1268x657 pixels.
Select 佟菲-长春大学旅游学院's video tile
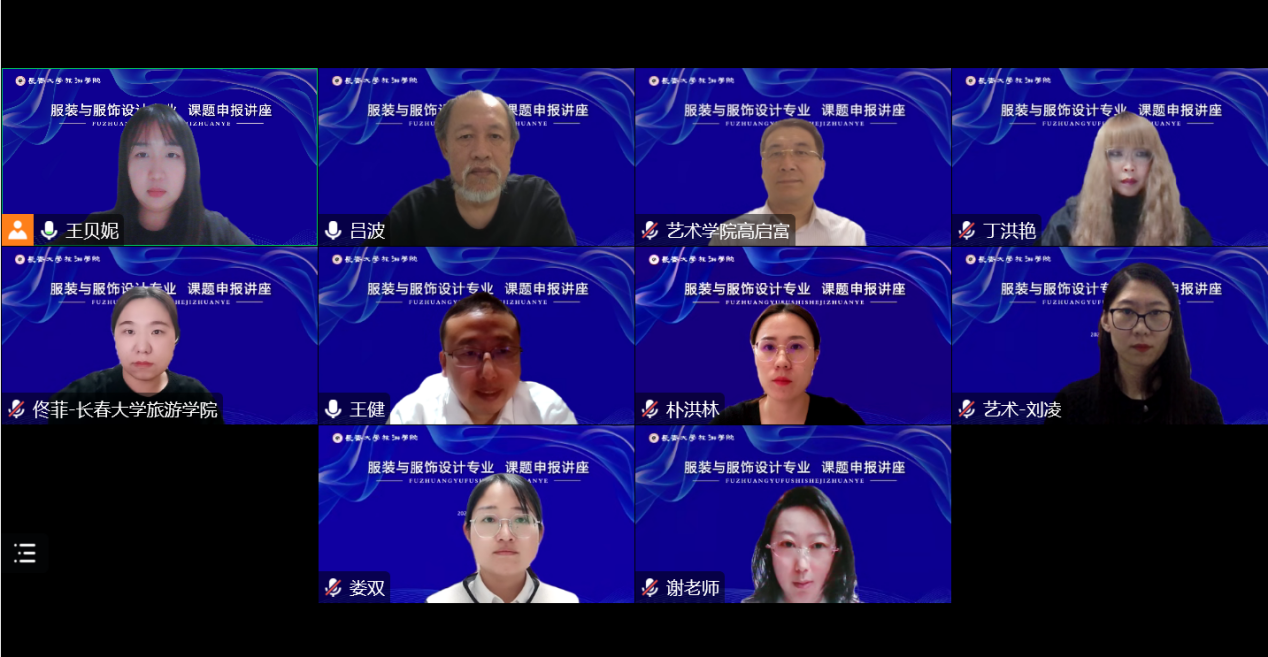159,335
